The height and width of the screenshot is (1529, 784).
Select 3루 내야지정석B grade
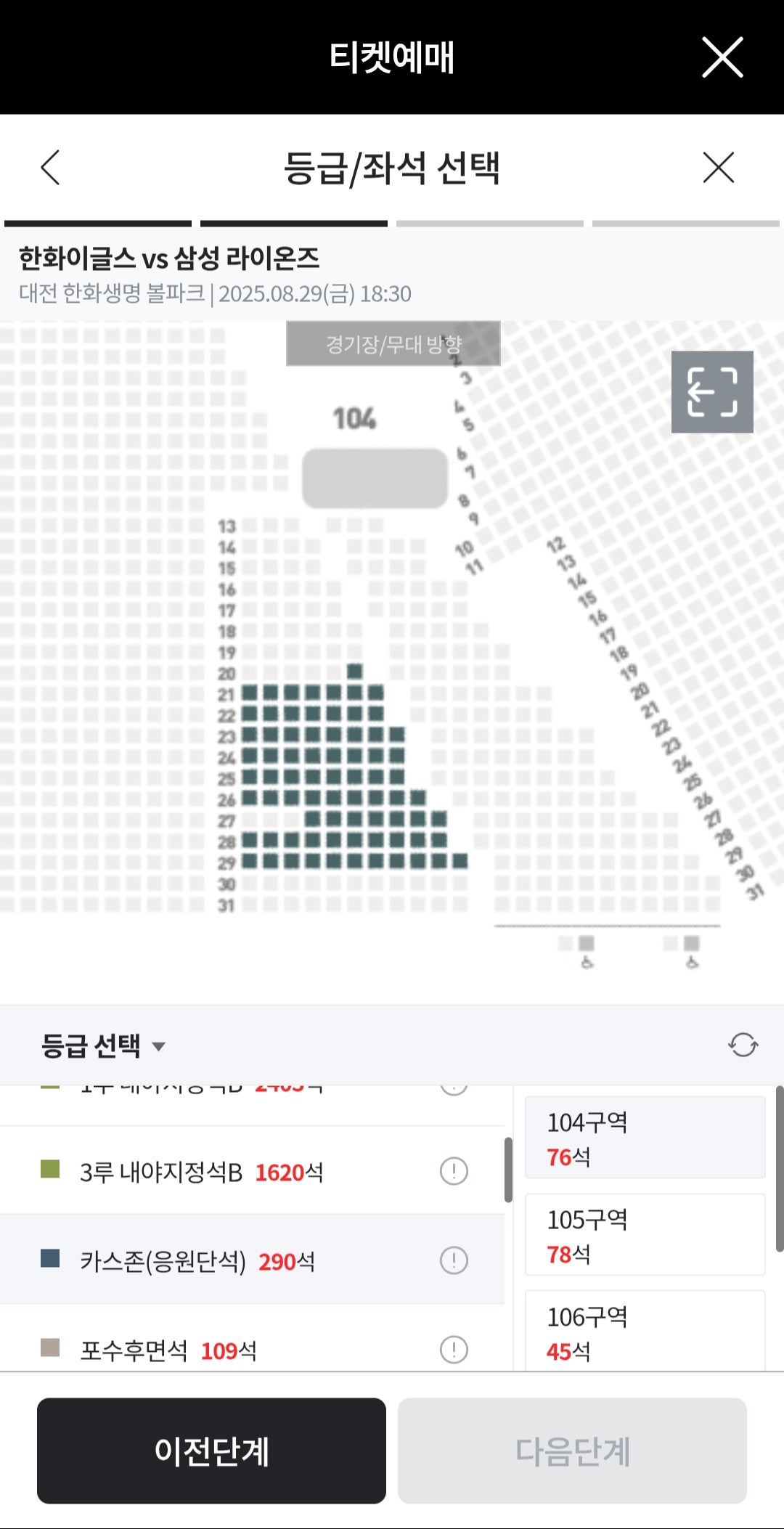pyautogui.click(x=201, y=1172)
